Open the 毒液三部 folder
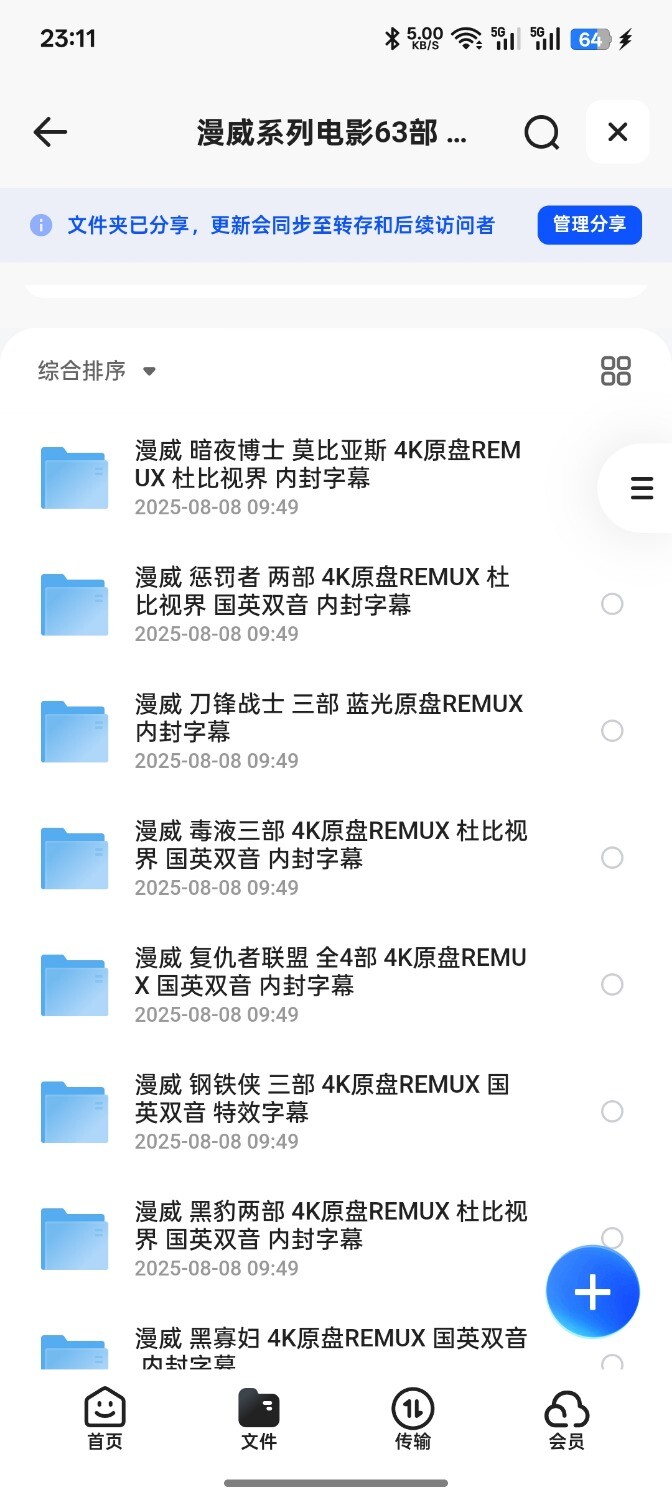Screen dimensions: 672x1500 (331, 858)
